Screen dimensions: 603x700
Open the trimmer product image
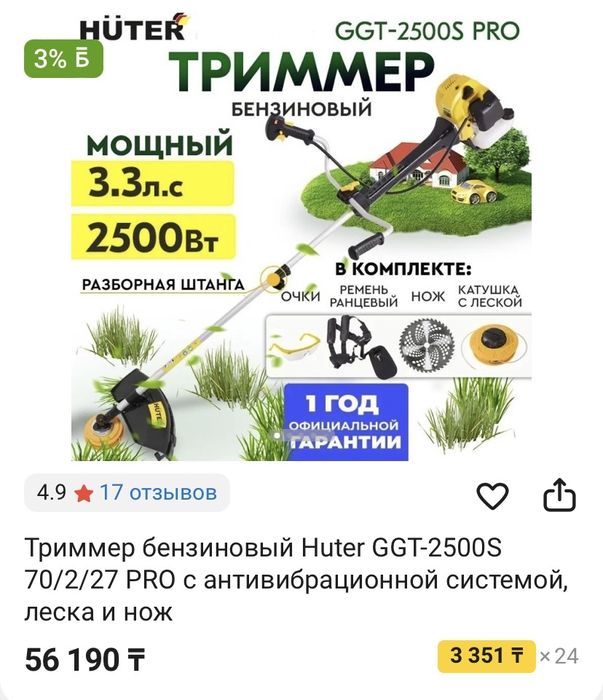300,240
